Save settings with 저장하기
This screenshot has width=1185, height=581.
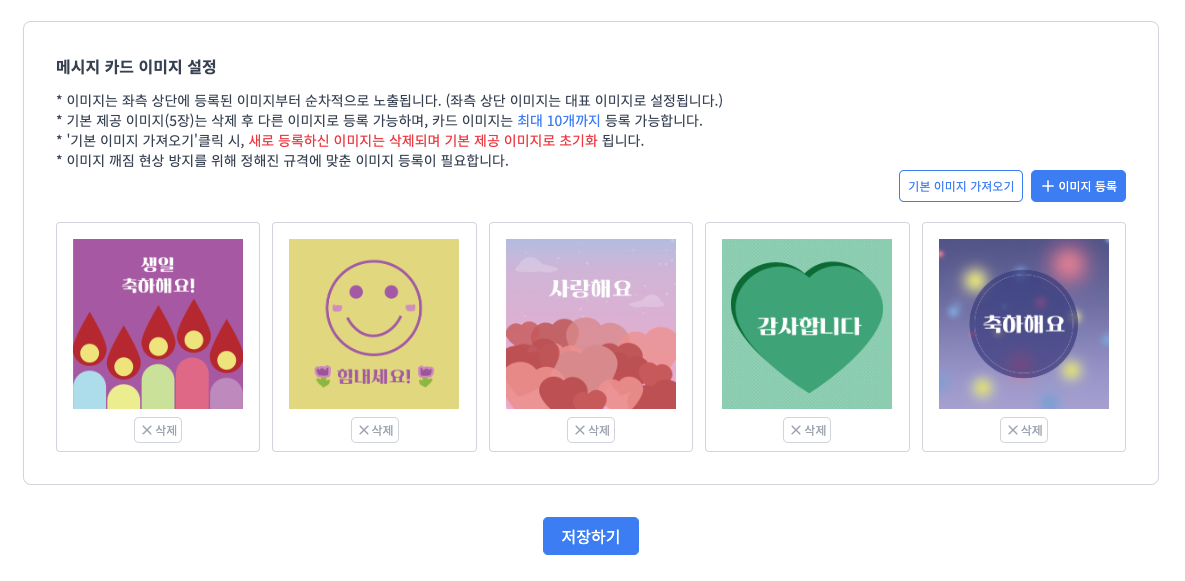pos(590,536)
